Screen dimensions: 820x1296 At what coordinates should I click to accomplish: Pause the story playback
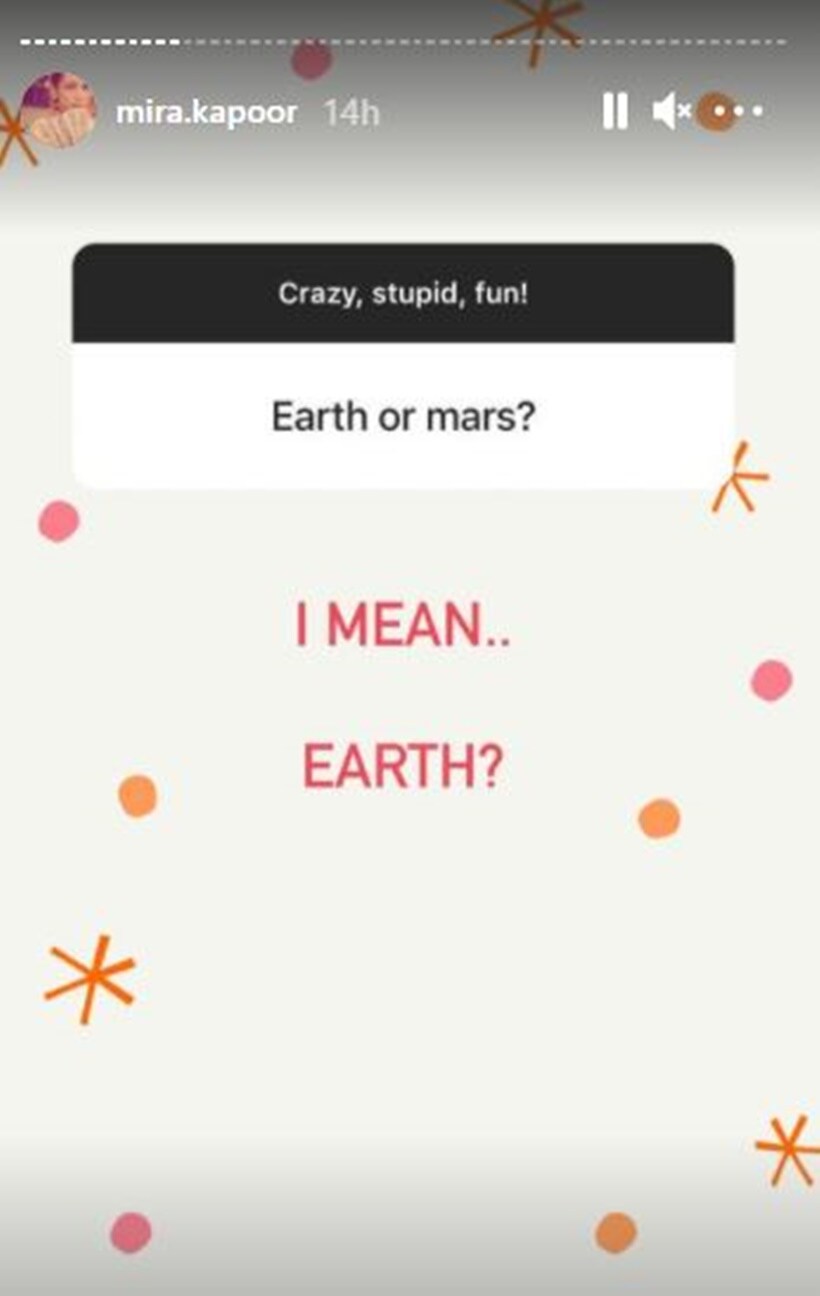click(615, 111)
